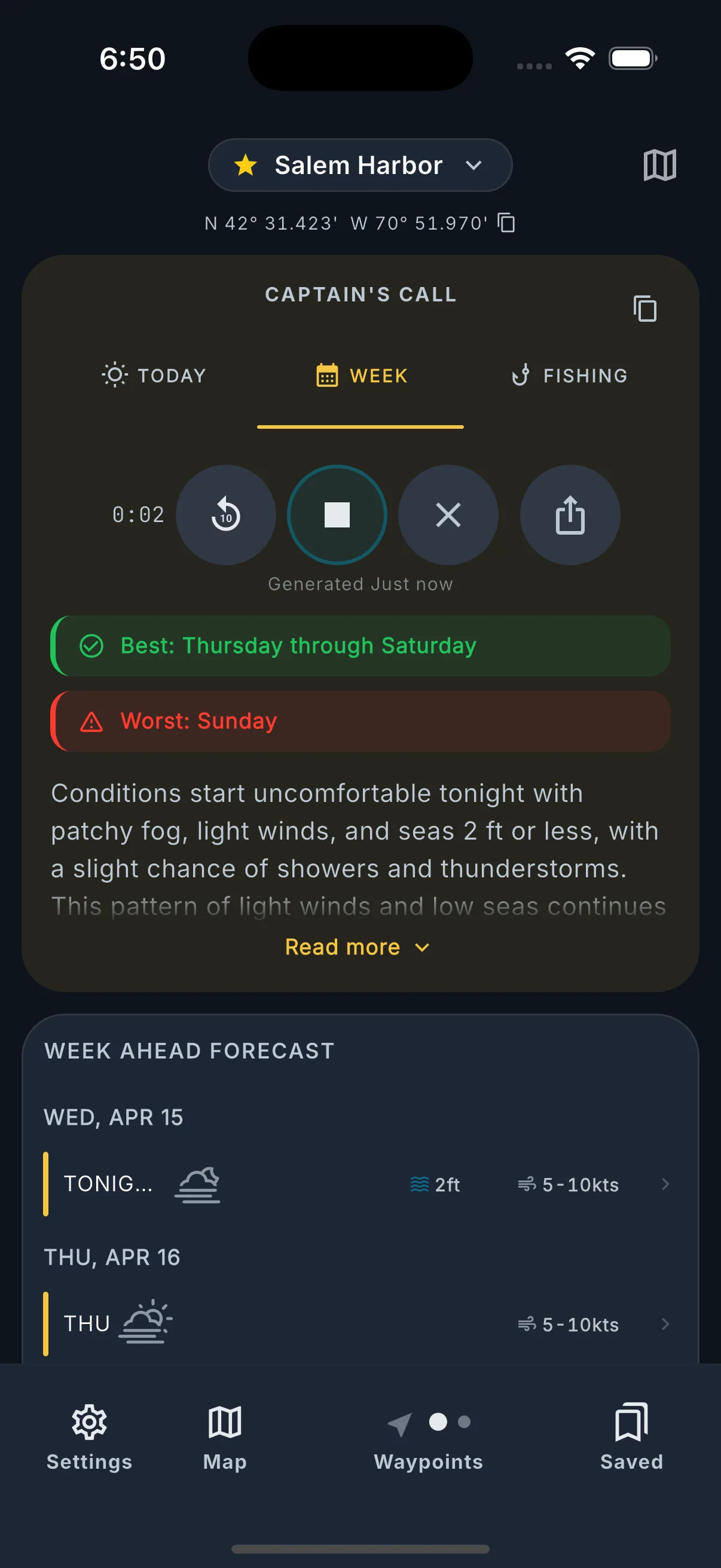Switch to the Fishing tab

[569, 376]
